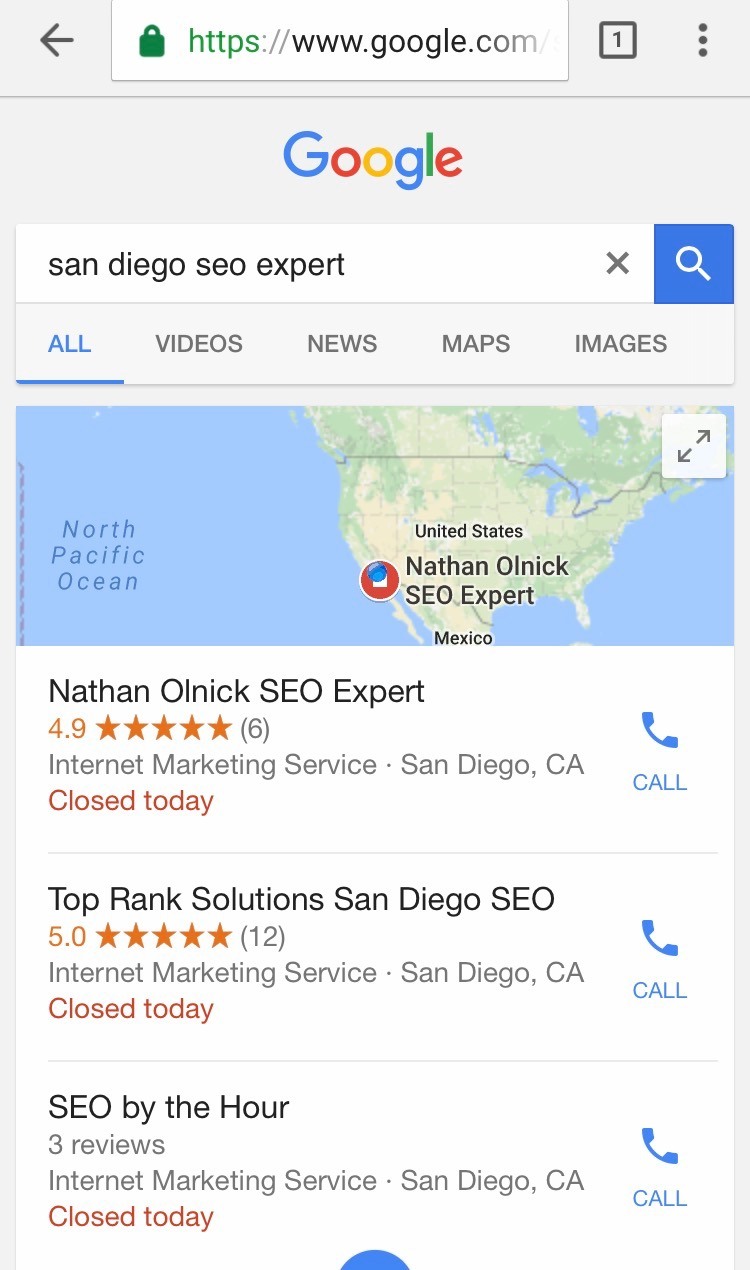
Task: Tap the Google logo
Action: (x=373, y=160)
